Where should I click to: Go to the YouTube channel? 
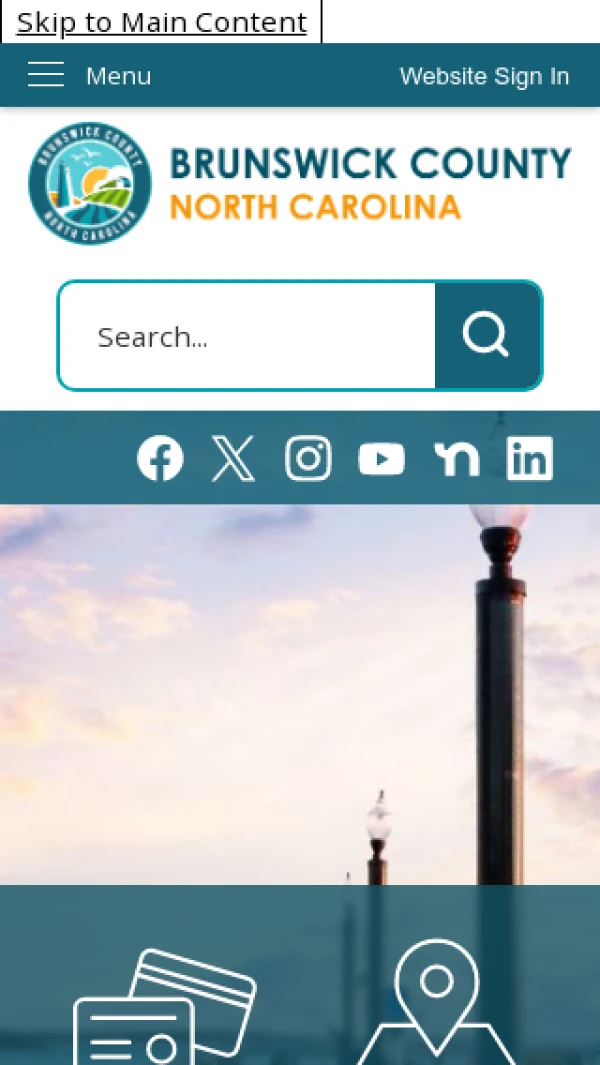(381, 459)
